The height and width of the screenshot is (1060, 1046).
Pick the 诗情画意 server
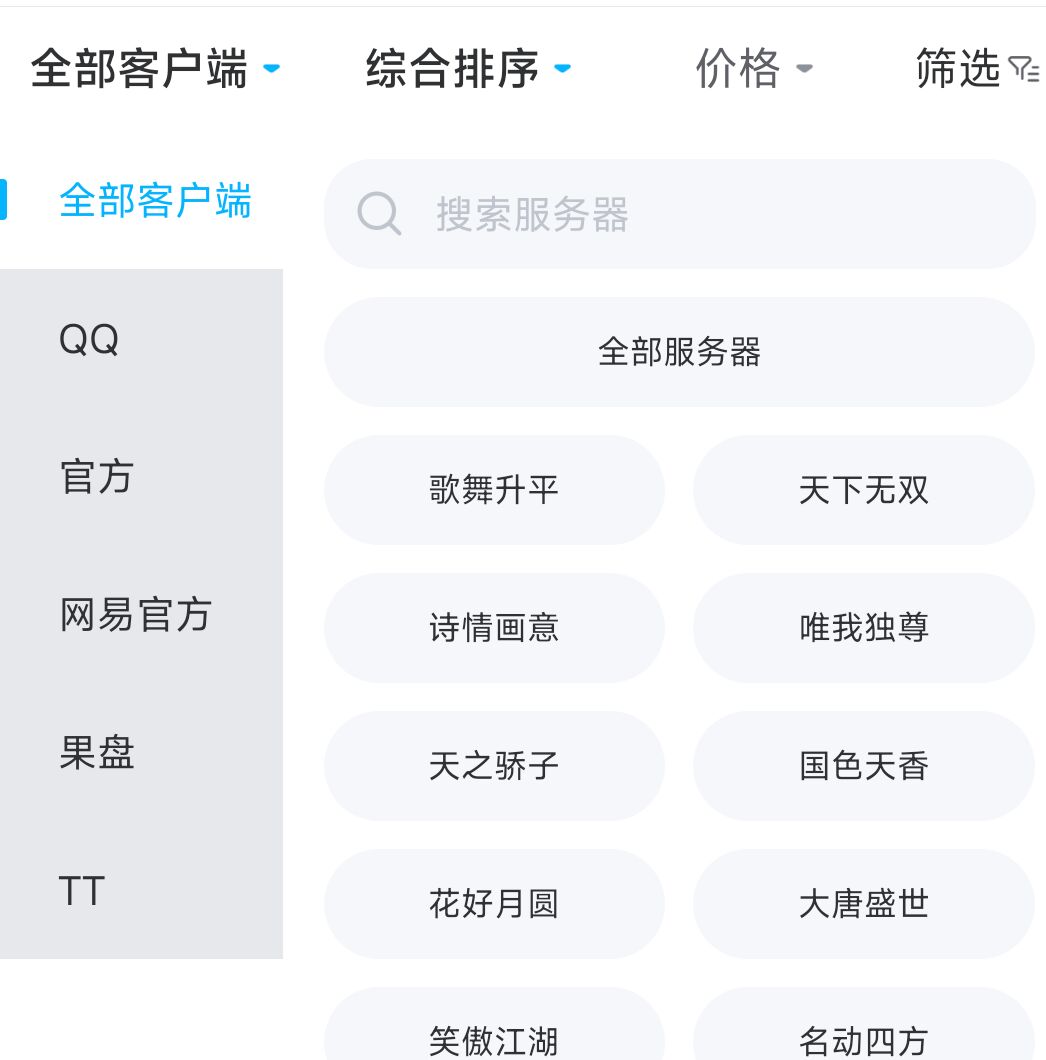point(494,628)
